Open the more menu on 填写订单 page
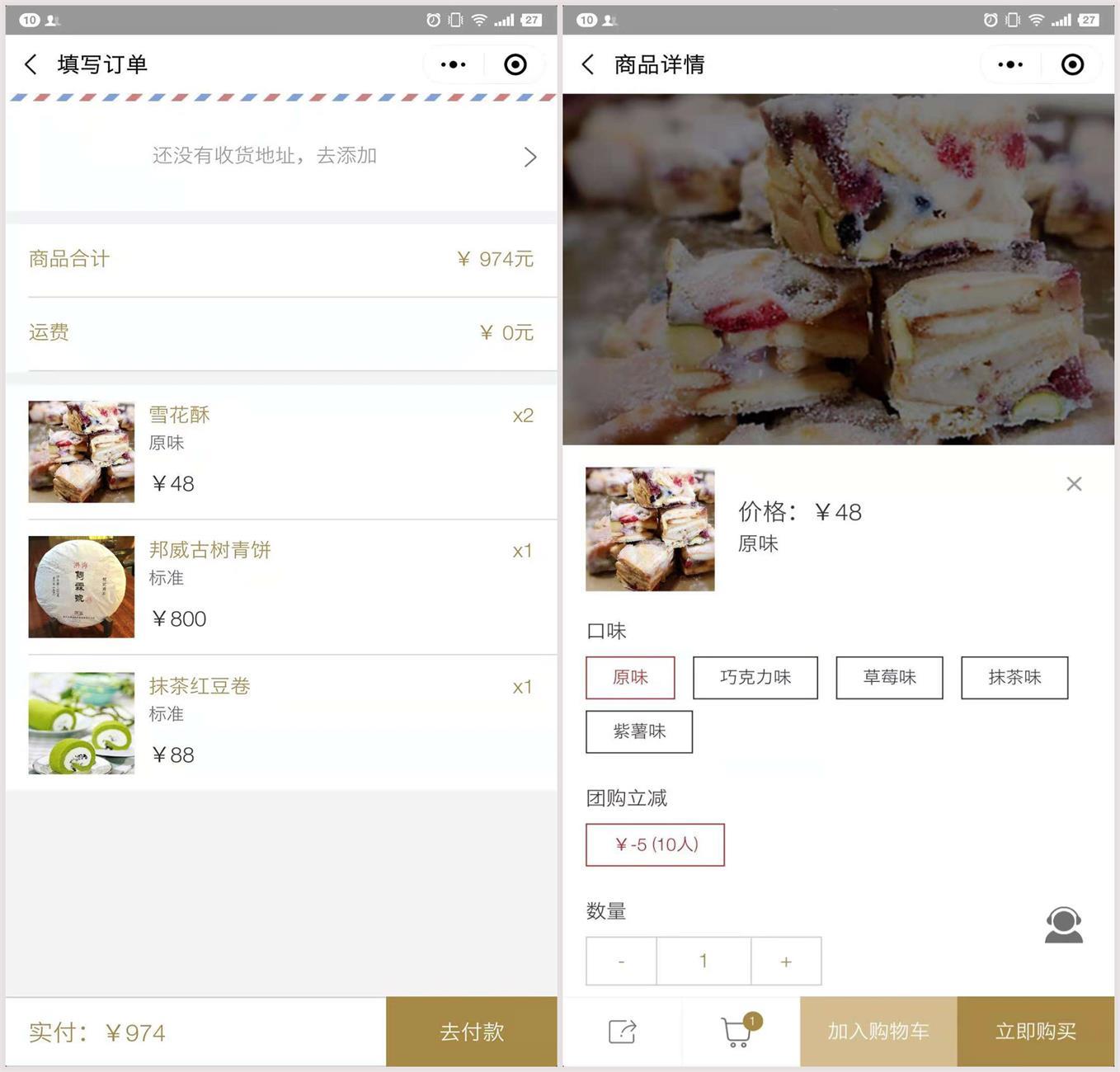Screen dimensions: 1120x1072 (453, 64)
